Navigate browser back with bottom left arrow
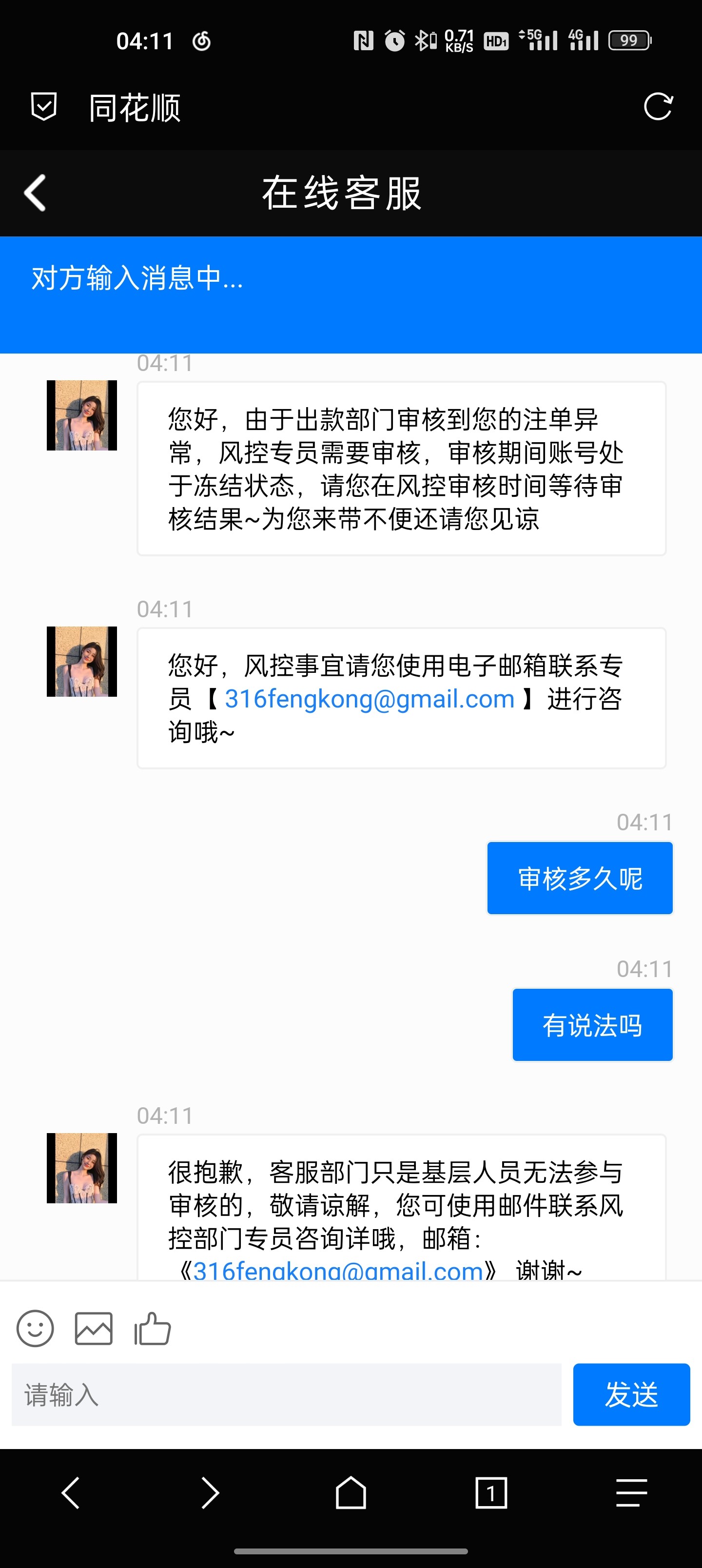 tap(71, 1492)
